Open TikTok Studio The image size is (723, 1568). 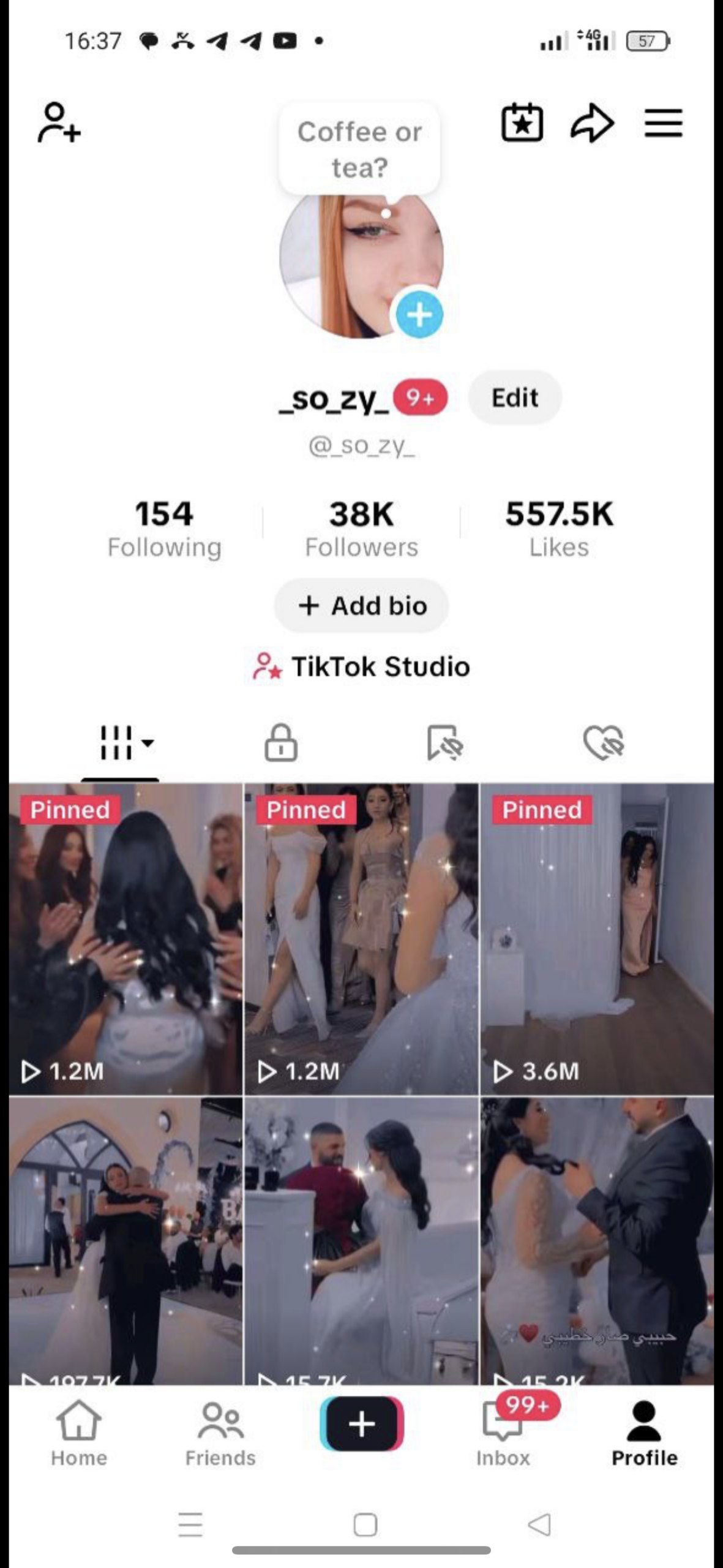click(x=361, y=666)
